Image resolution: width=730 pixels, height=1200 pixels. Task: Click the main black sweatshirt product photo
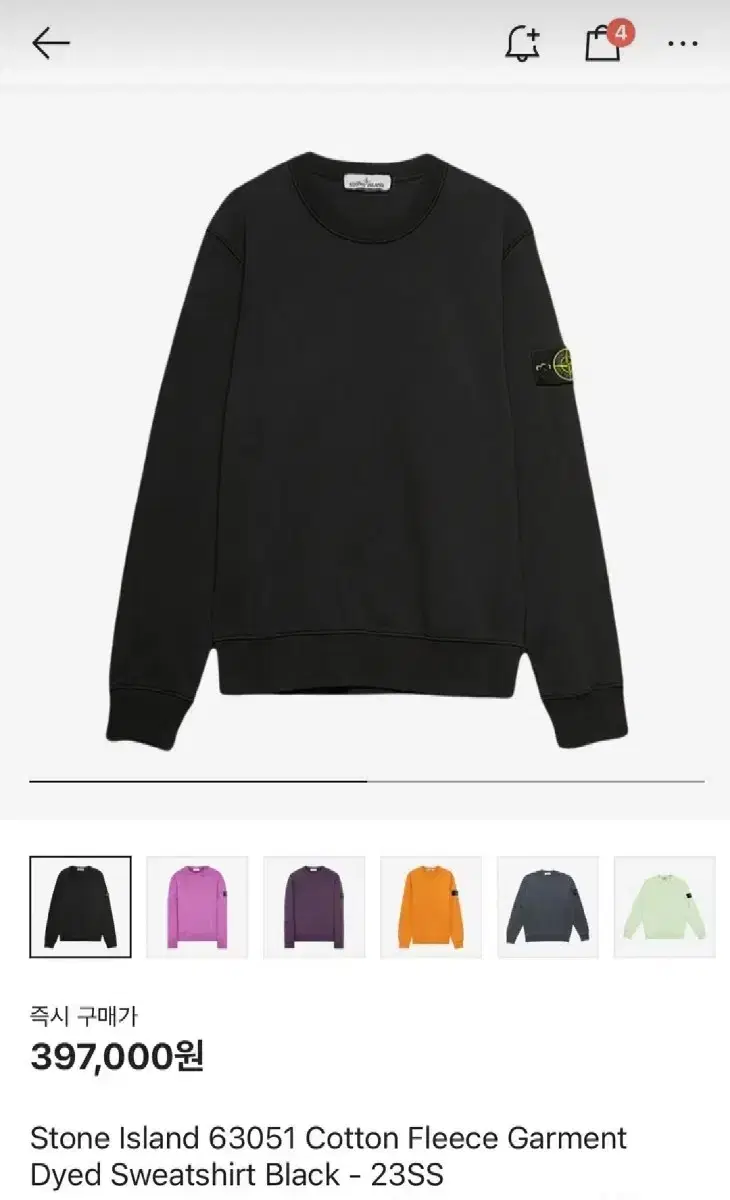(365, 430)
